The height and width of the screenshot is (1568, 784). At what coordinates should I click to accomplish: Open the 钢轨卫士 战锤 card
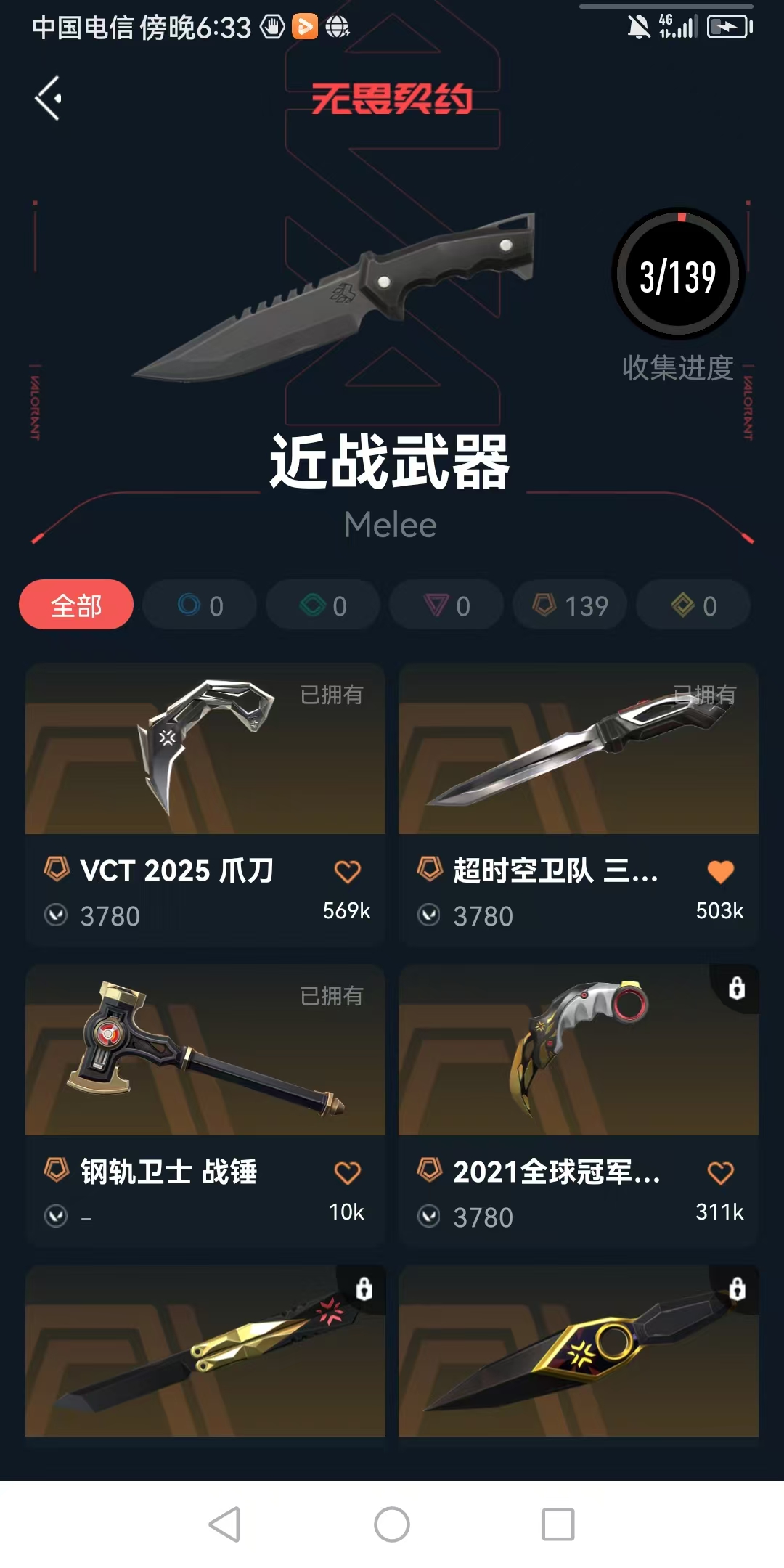[205, 1105]
